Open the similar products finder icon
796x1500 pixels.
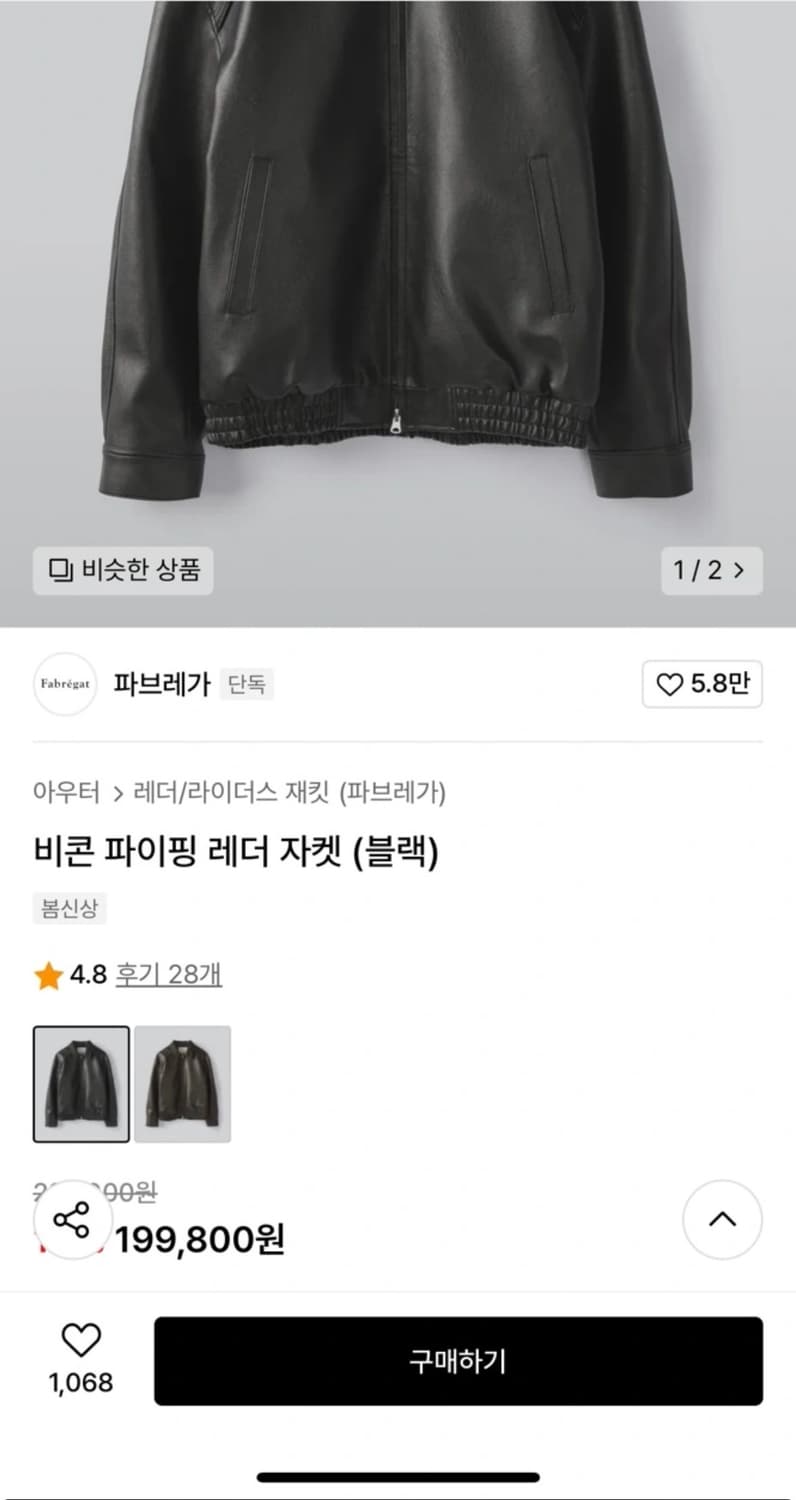pos(62,571)
